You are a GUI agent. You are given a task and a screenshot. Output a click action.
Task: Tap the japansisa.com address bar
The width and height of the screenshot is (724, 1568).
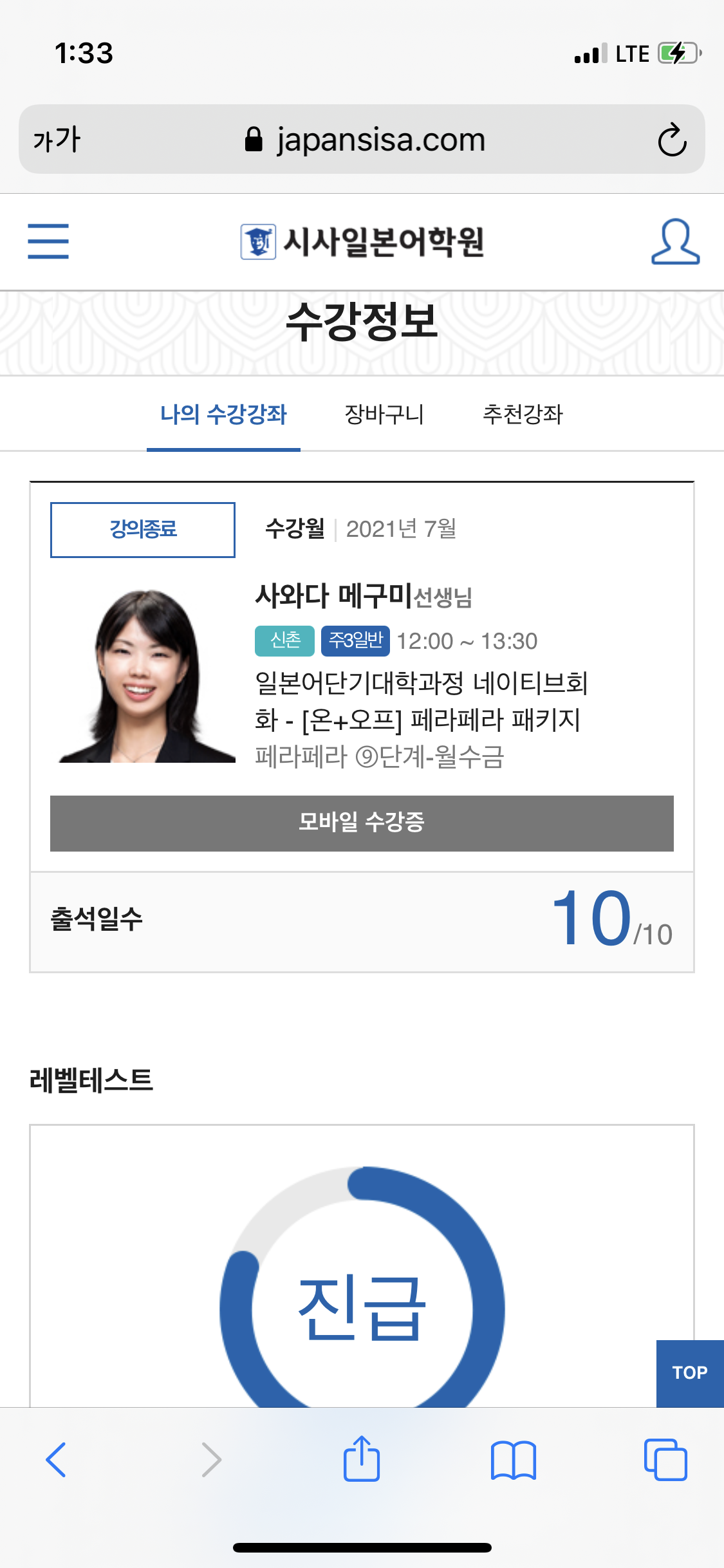click(x=364, y=140)
